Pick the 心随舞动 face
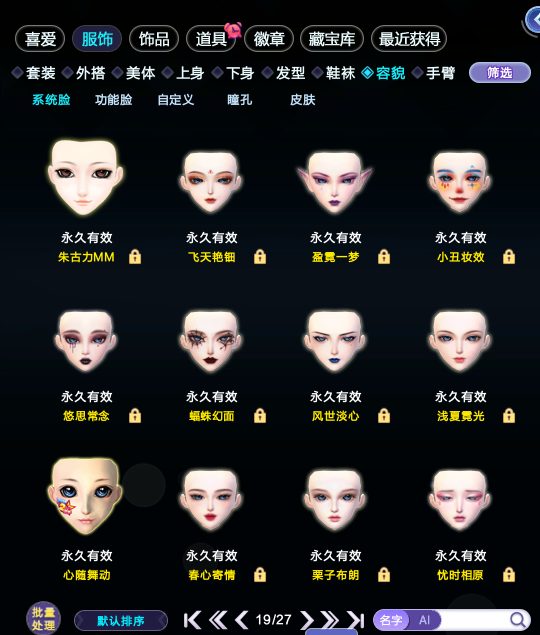 (86, 496)
